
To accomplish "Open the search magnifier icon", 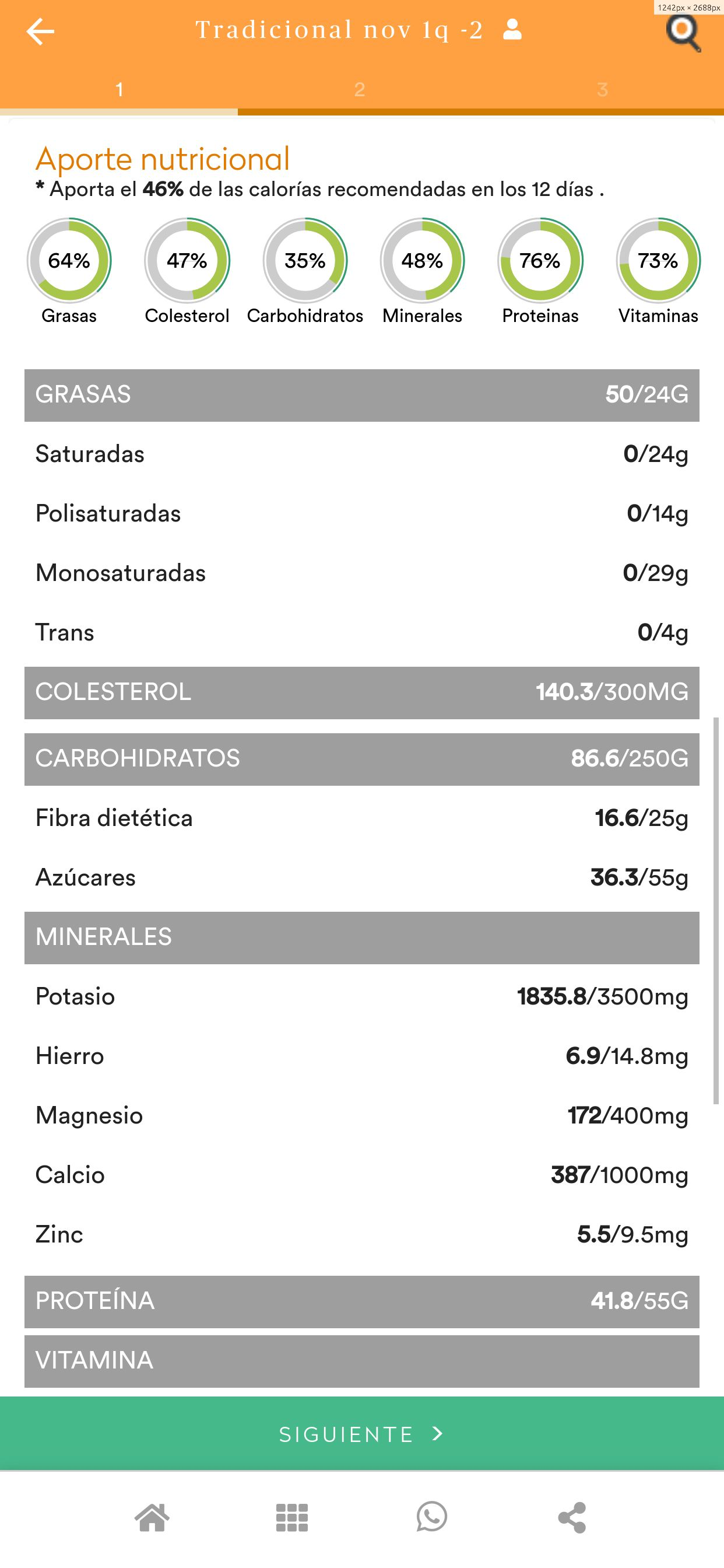I will 683,32.
